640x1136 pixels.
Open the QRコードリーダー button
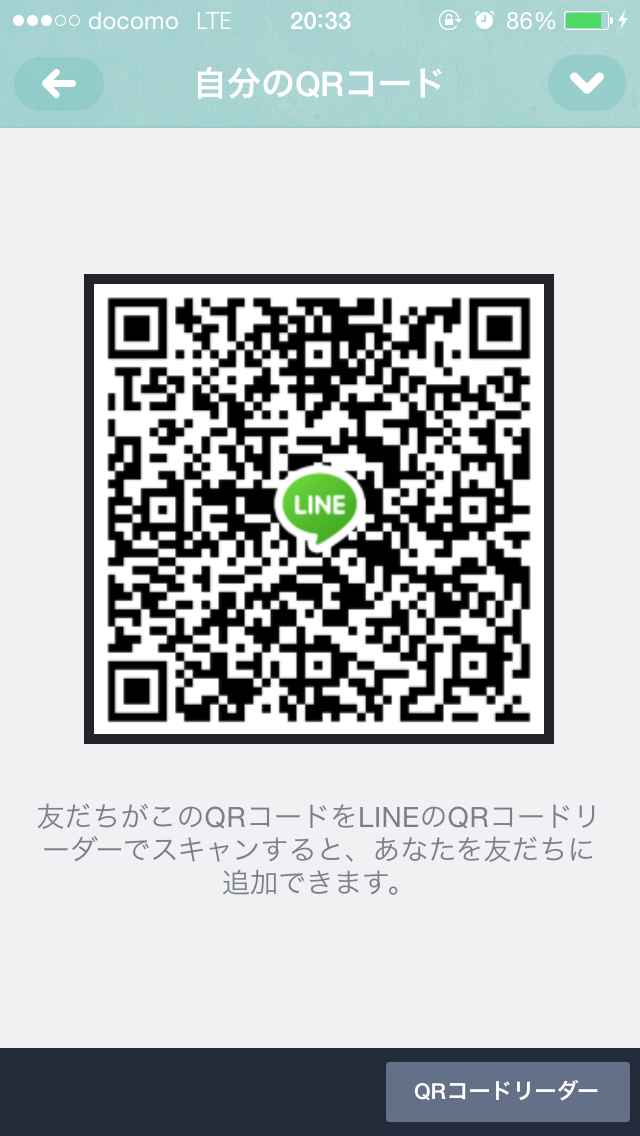click(507, 1091)
